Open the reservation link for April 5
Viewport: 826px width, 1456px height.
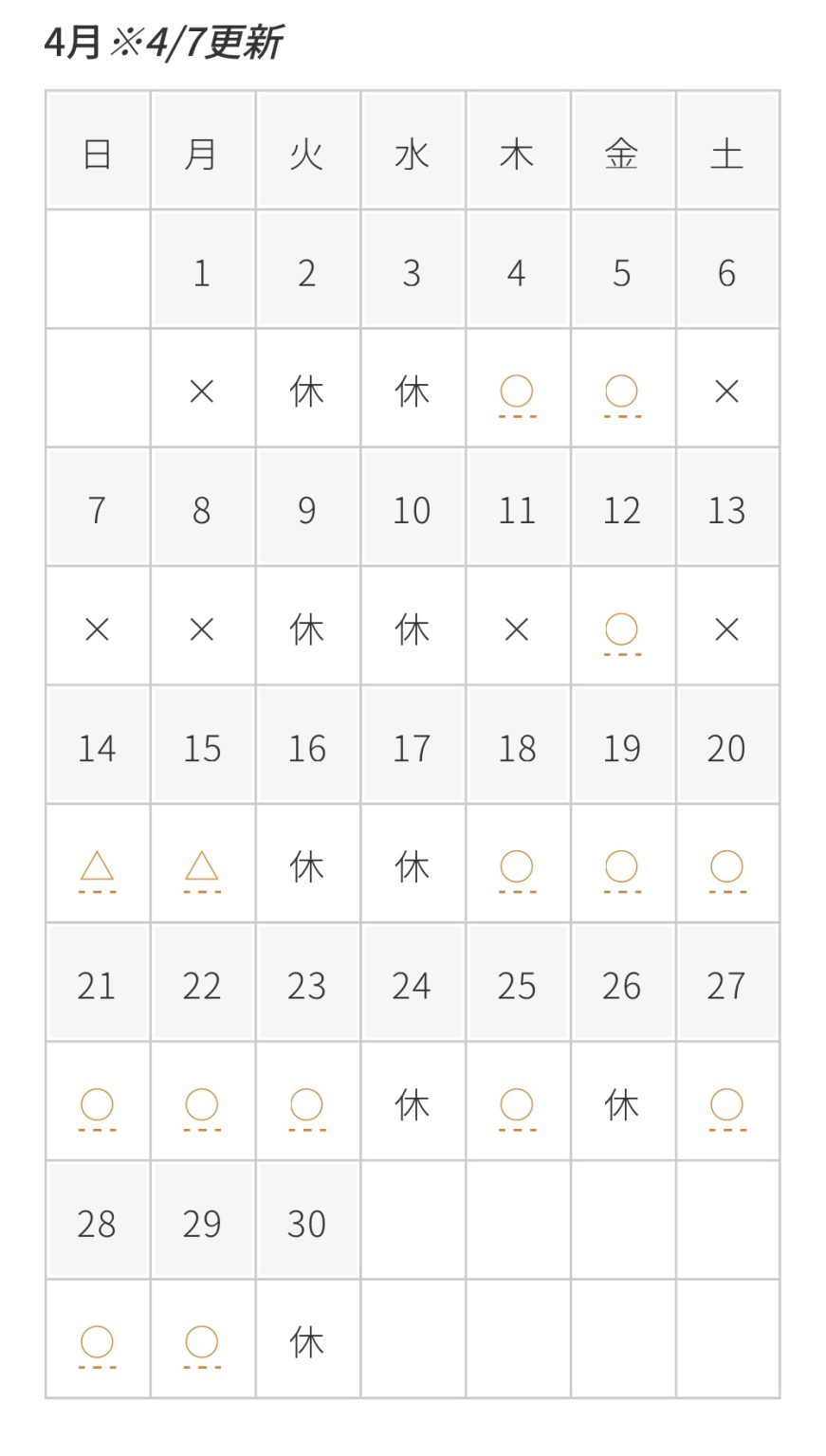pos(622,391)
